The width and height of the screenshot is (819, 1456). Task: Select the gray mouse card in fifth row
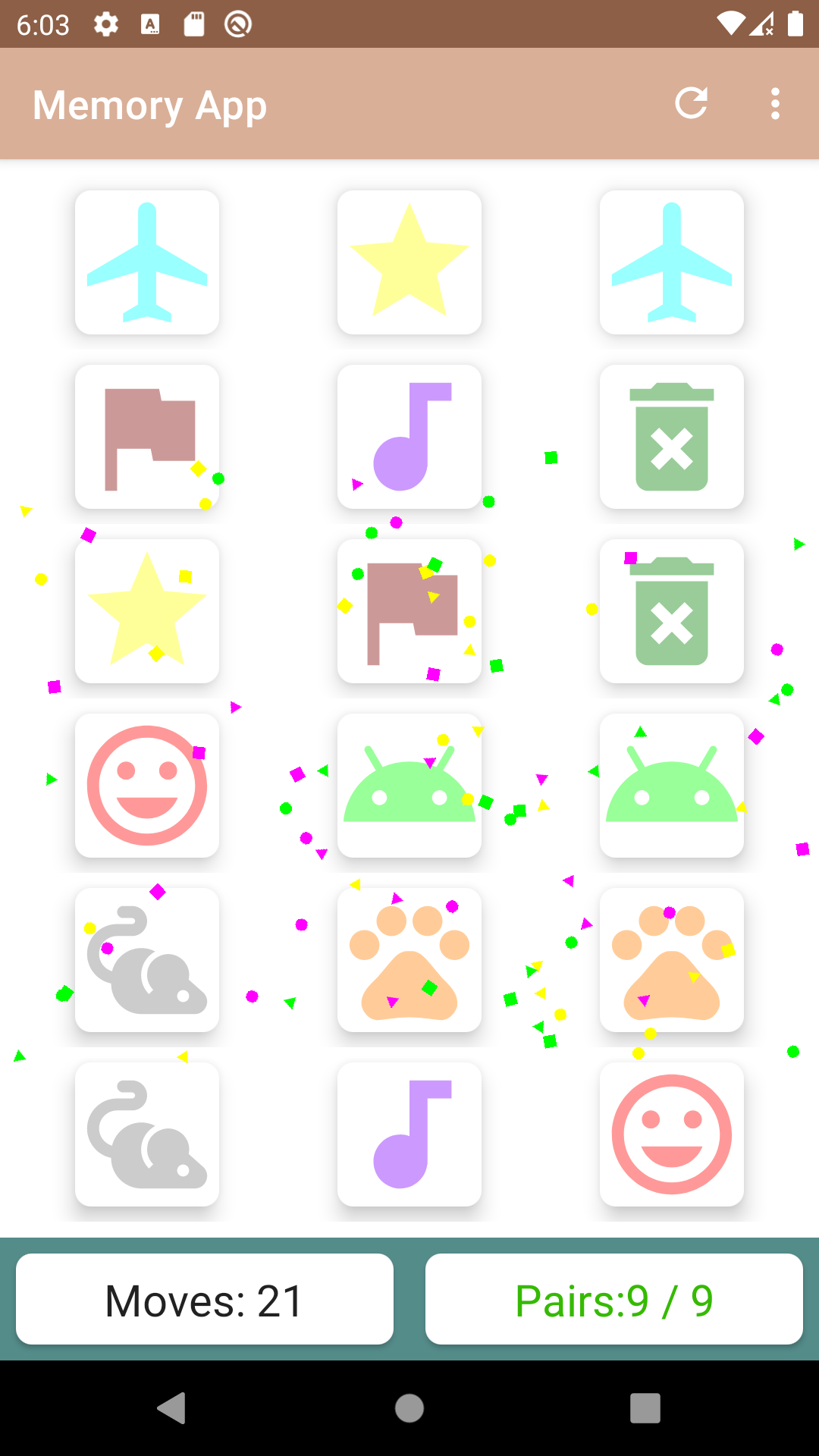pos(147,959)
